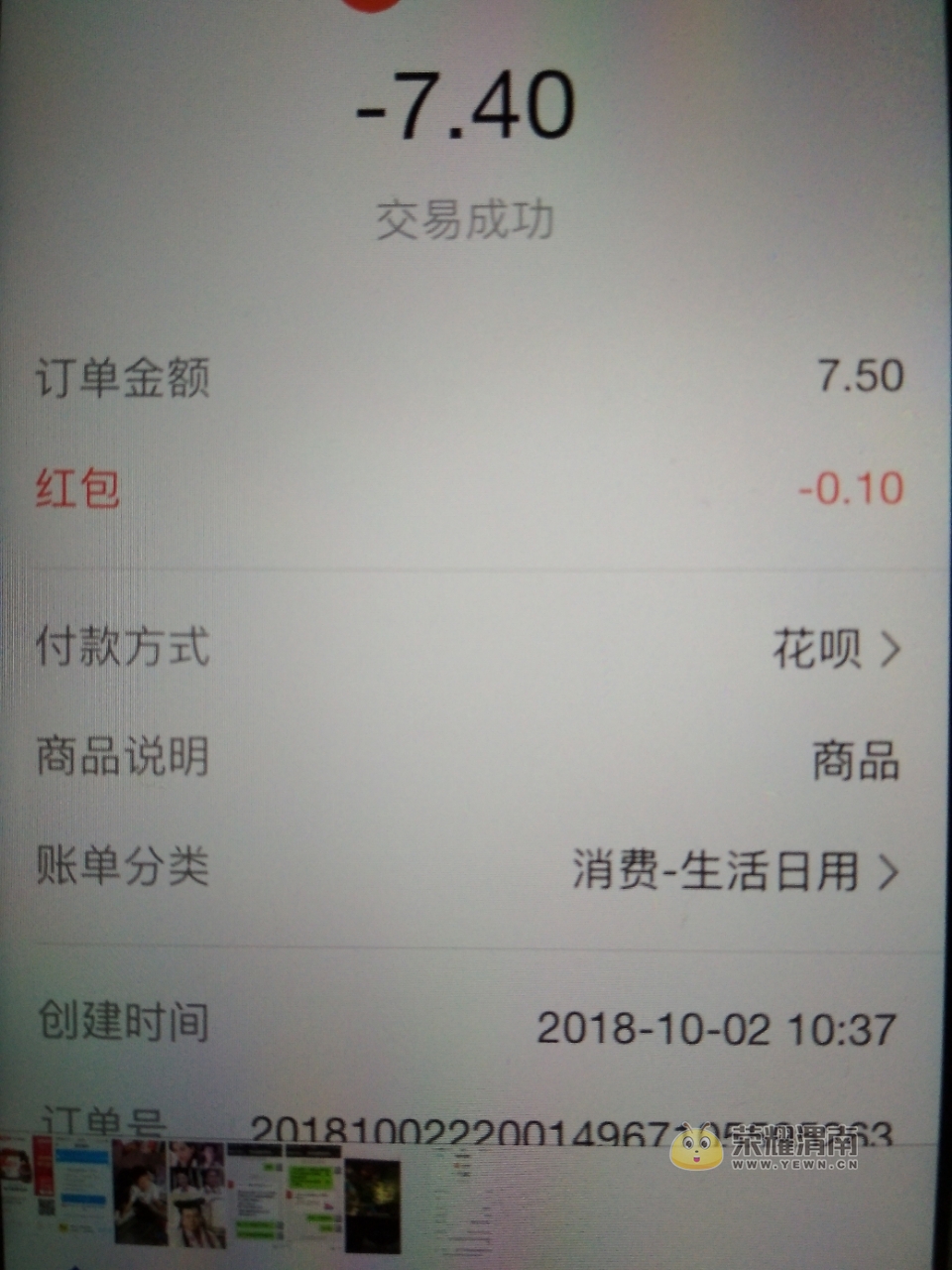Open the 花呗 payment method details

pos(835,650)
